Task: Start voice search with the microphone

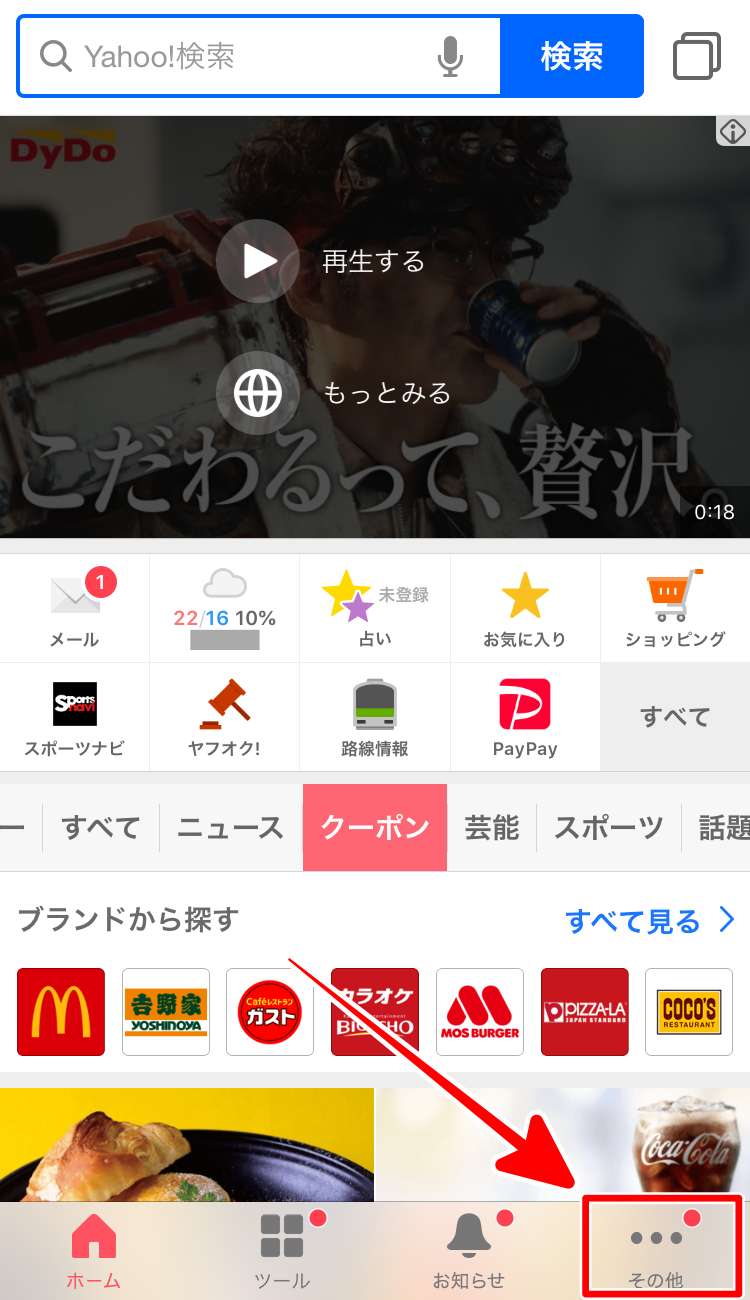Action: [450, 56]
